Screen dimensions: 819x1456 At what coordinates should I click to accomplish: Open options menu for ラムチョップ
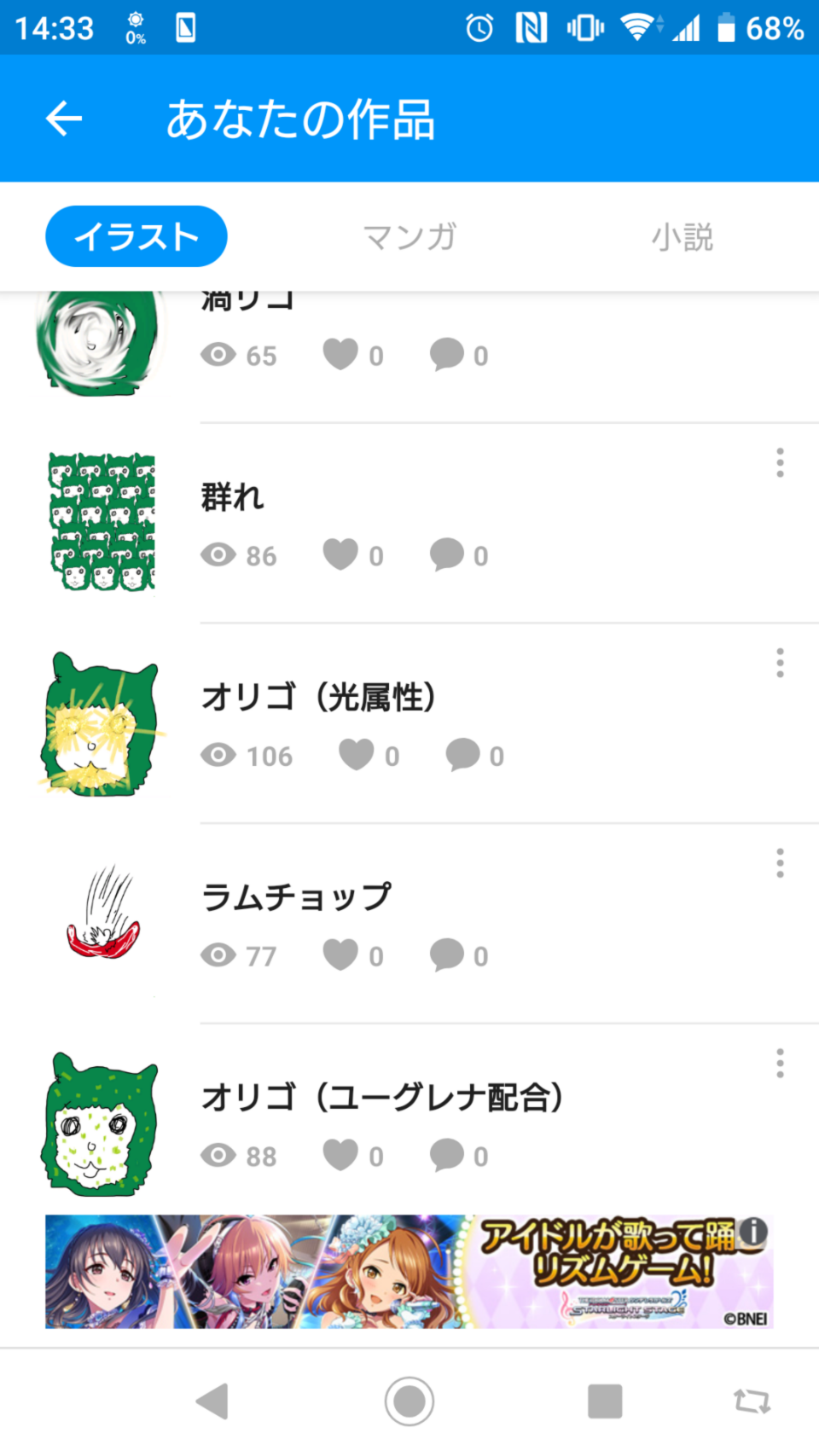[x=780, y=863]
